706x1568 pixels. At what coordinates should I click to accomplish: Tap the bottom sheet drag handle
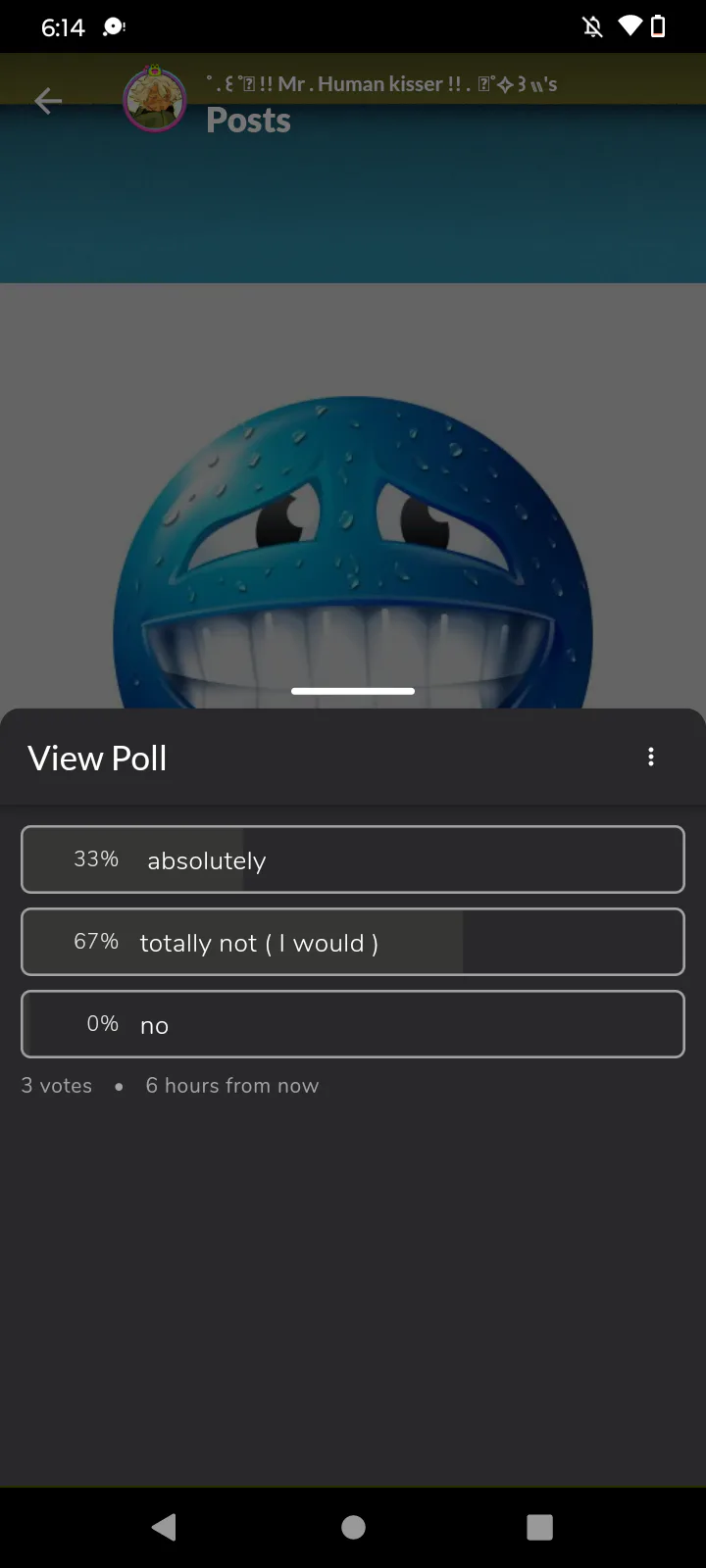coord(353,691)
